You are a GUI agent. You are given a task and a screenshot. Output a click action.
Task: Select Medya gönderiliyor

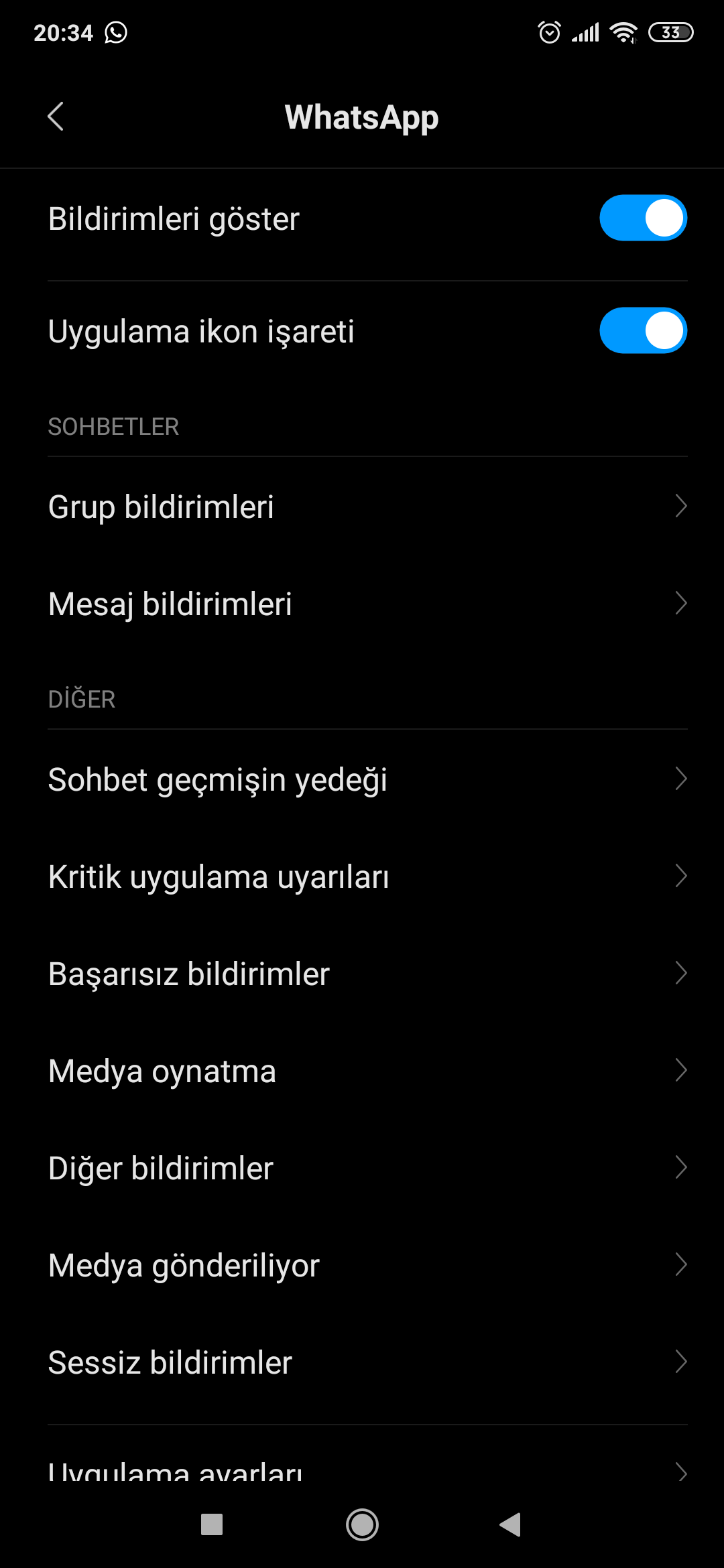(362, 1265)
